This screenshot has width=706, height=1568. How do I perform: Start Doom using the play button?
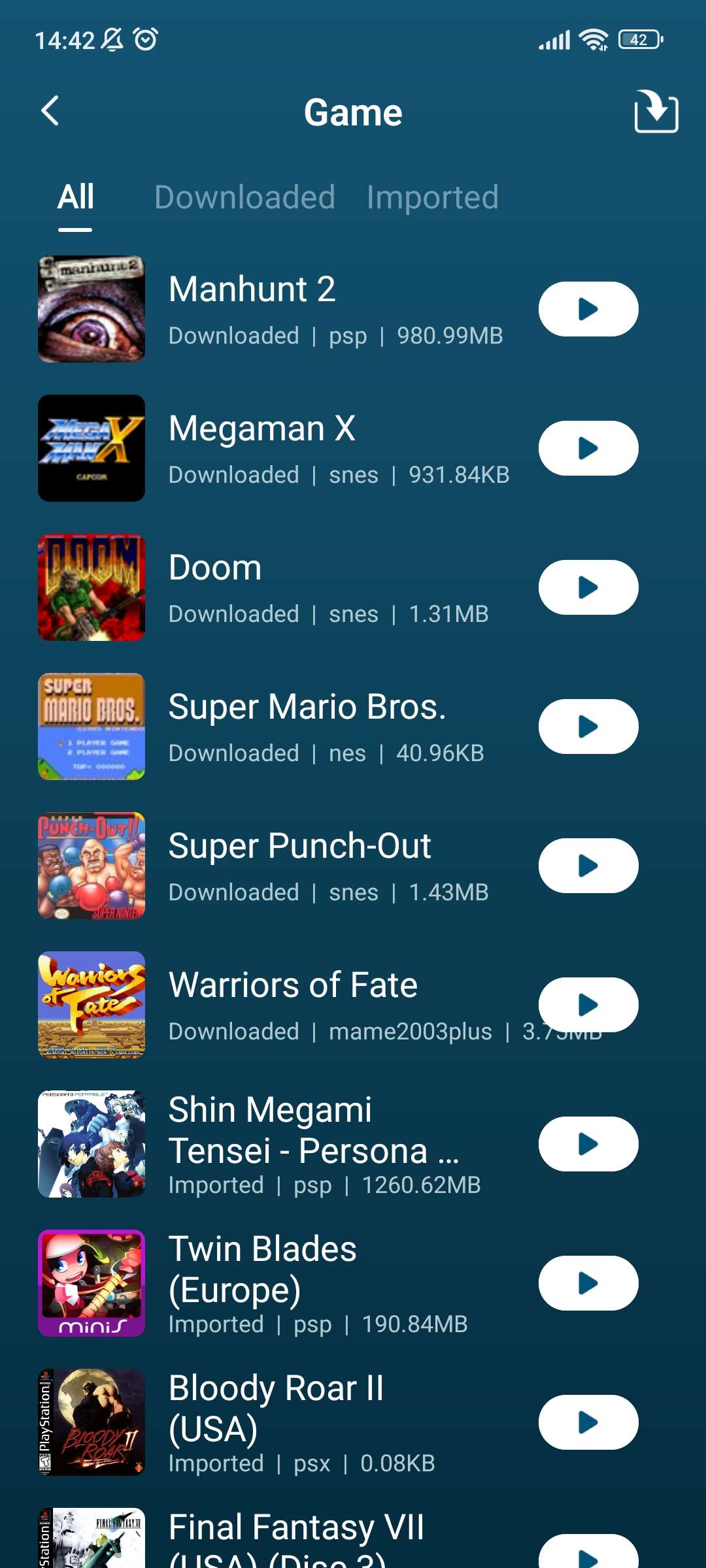tap(588, 587)
